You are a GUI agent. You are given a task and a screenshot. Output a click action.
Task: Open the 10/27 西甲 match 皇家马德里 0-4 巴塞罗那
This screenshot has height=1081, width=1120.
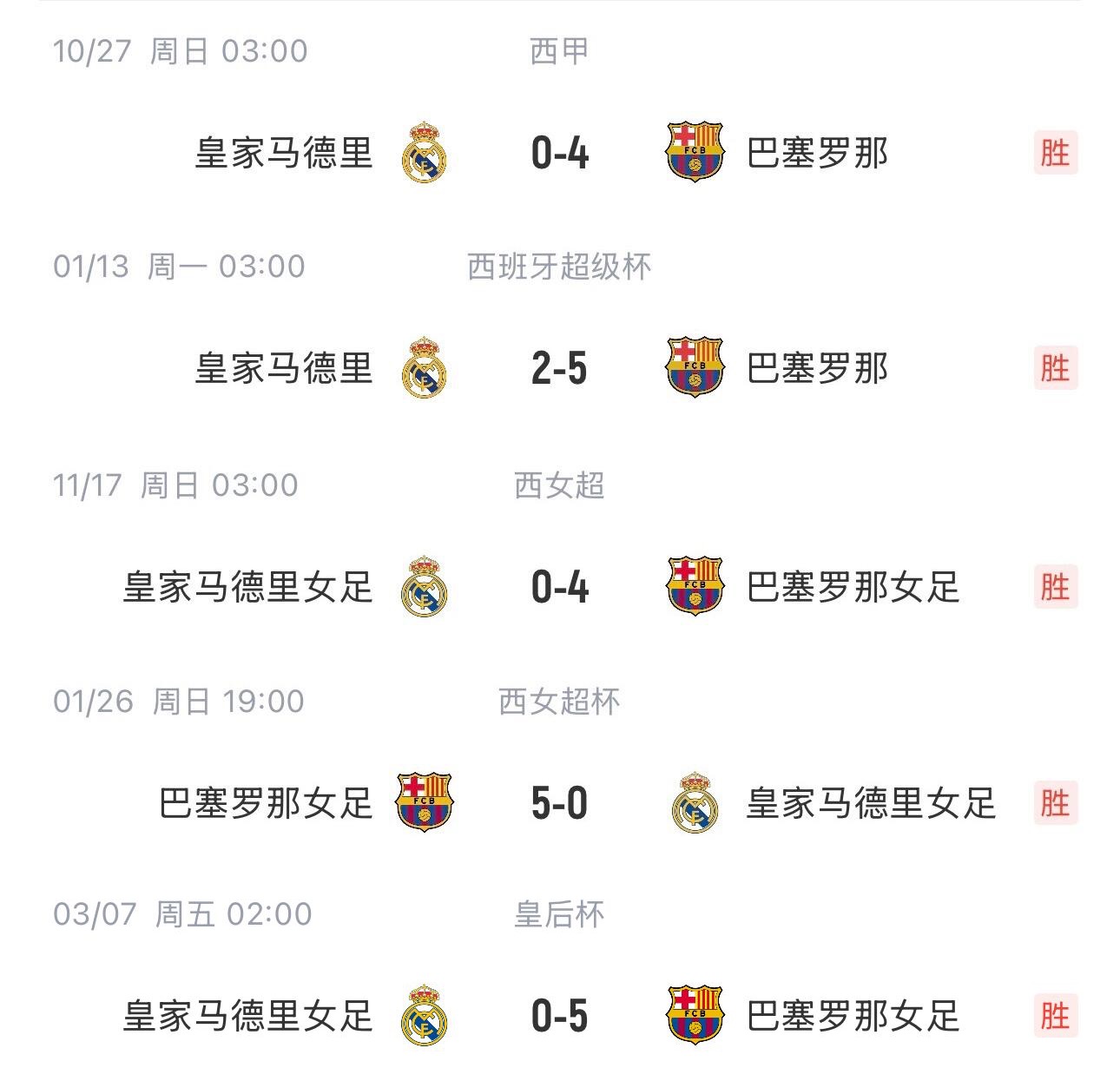click(x=559, y=154)
